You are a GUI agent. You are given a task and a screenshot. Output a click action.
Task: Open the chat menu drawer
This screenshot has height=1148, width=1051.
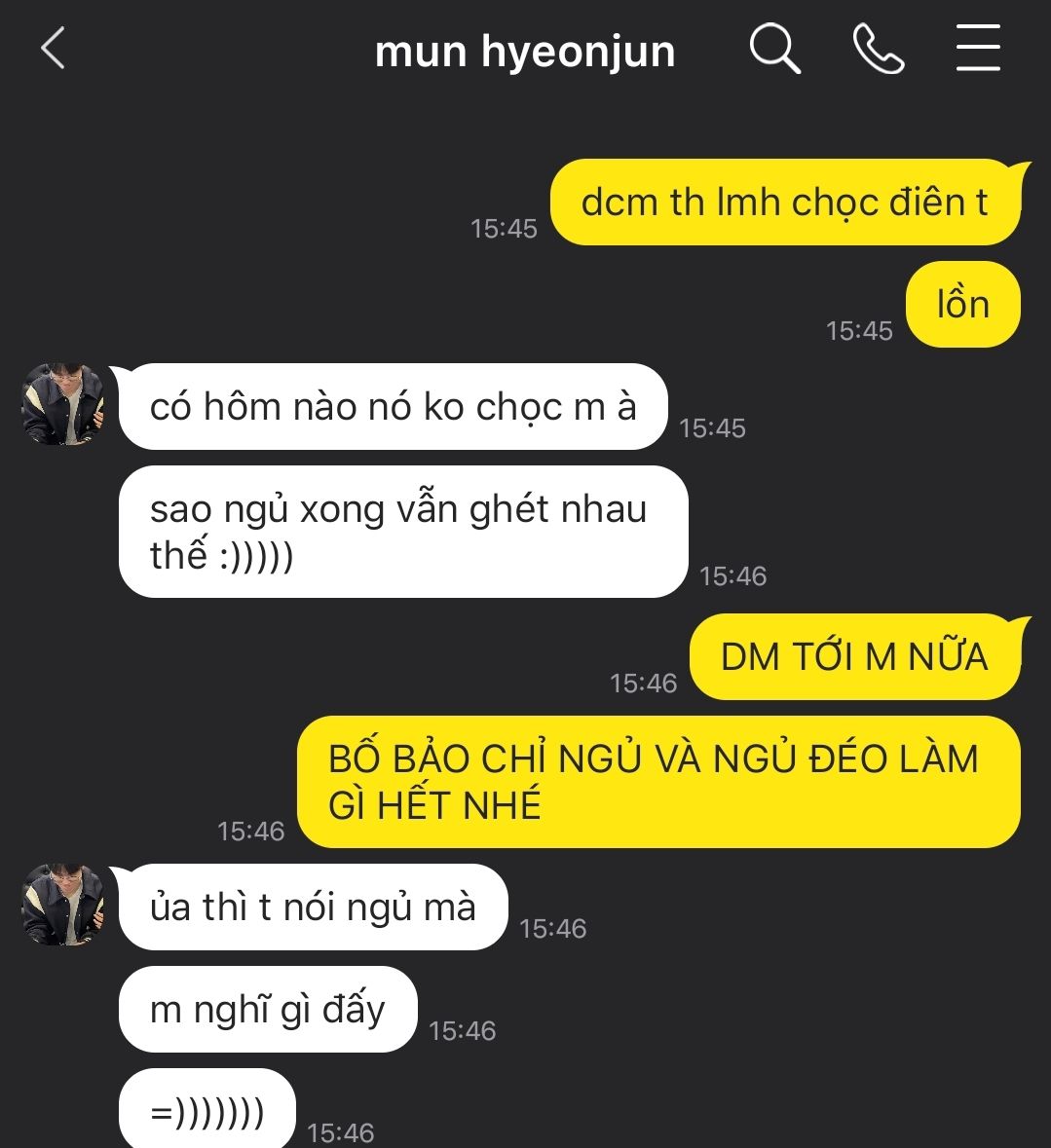(x=977, y=49)
